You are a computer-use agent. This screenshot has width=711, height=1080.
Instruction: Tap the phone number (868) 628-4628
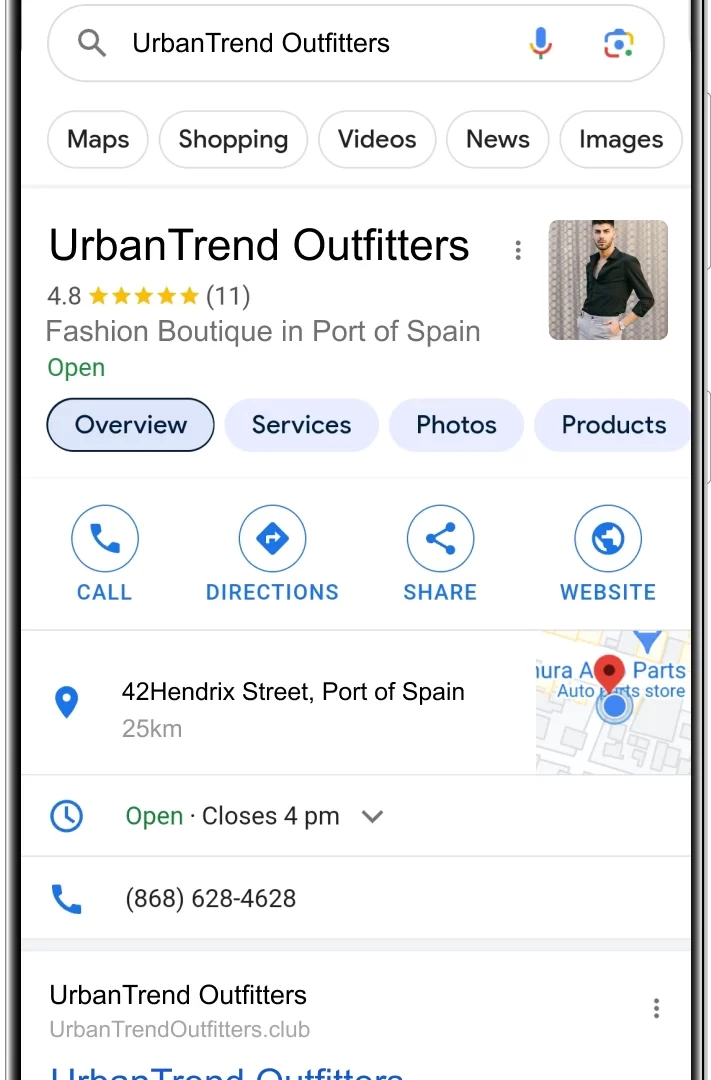[211, 898]
